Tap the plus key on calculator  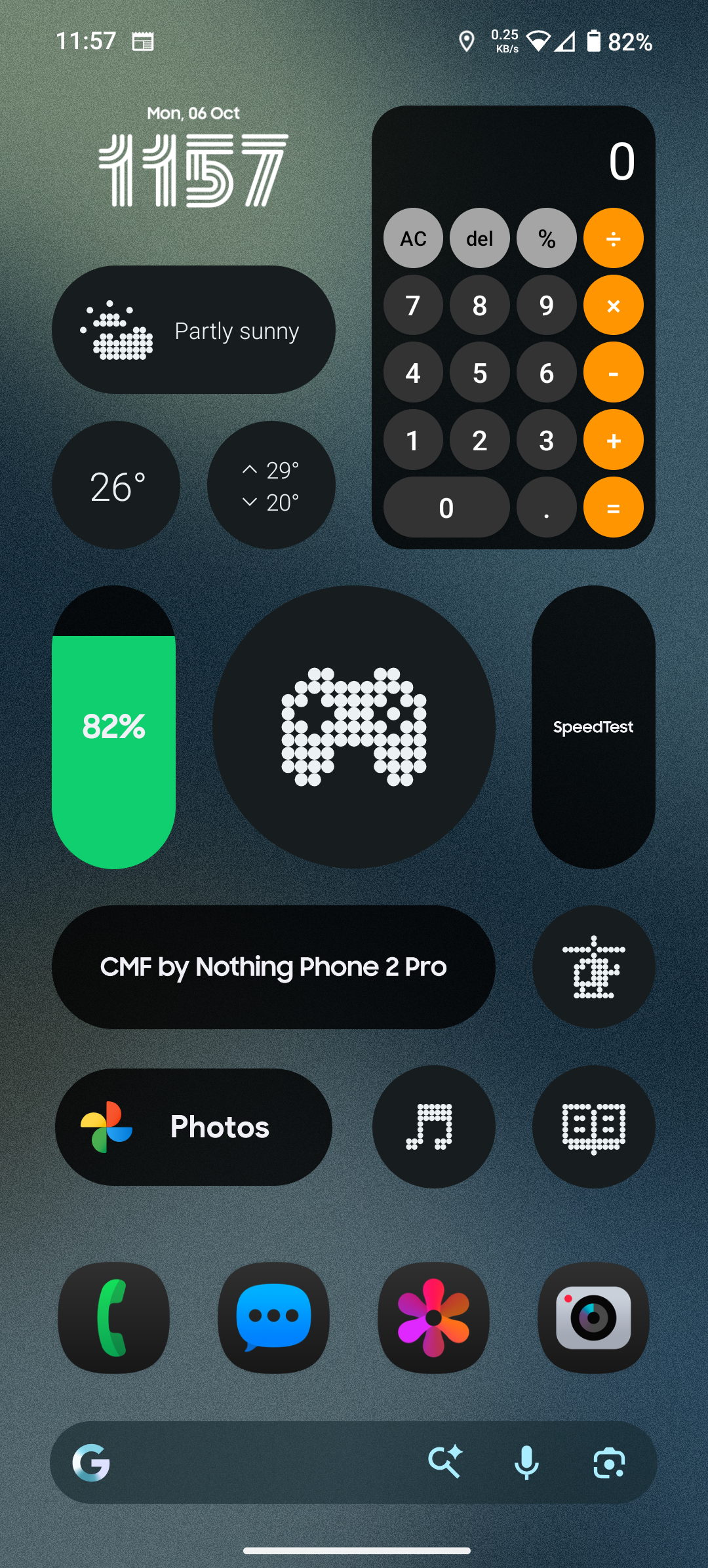pyautogui.click(x=613, y=441)
